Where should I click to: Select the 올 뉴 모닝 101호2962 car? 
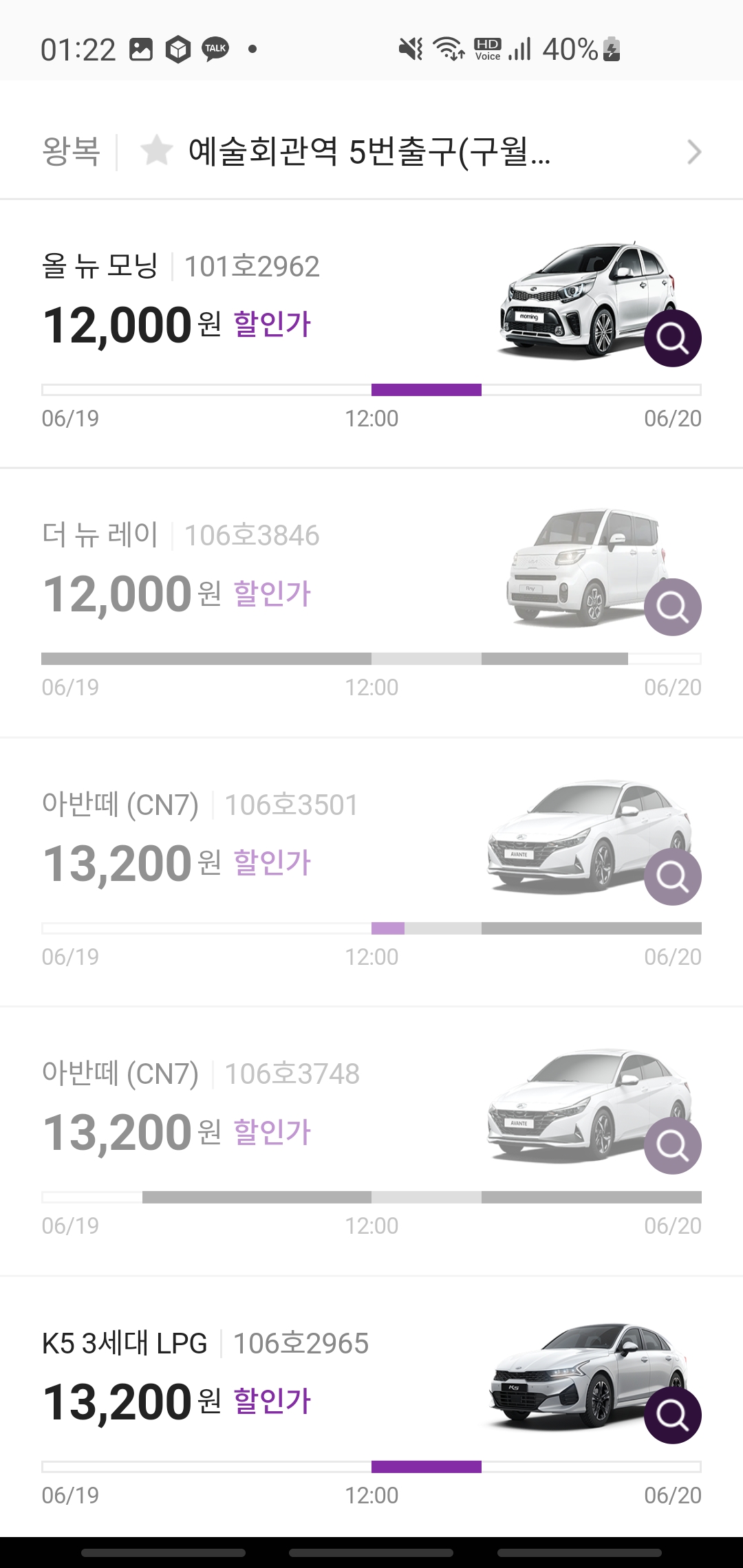click(371, 334)
